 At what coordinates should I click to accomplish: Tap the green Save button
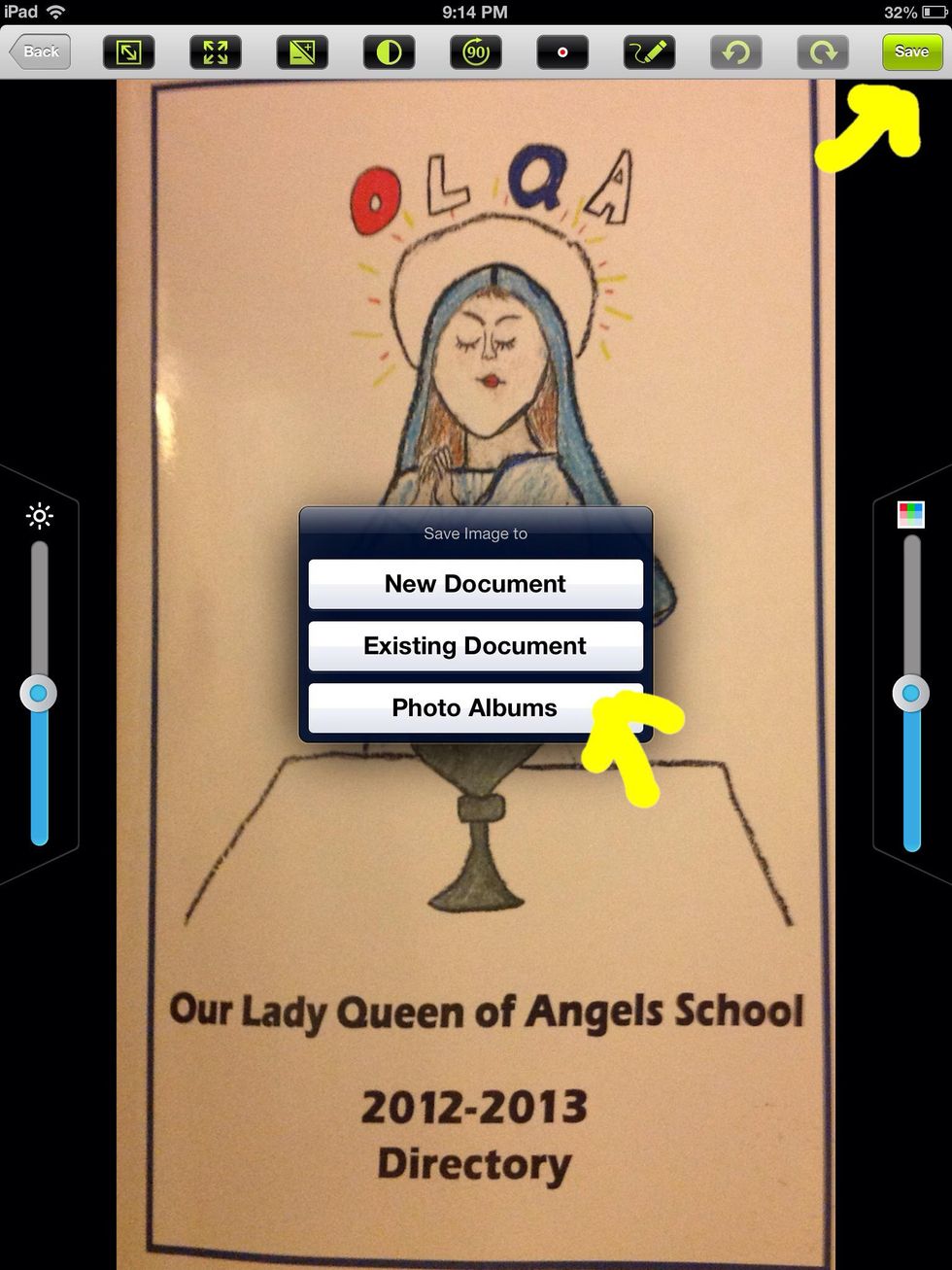[911, 51]
